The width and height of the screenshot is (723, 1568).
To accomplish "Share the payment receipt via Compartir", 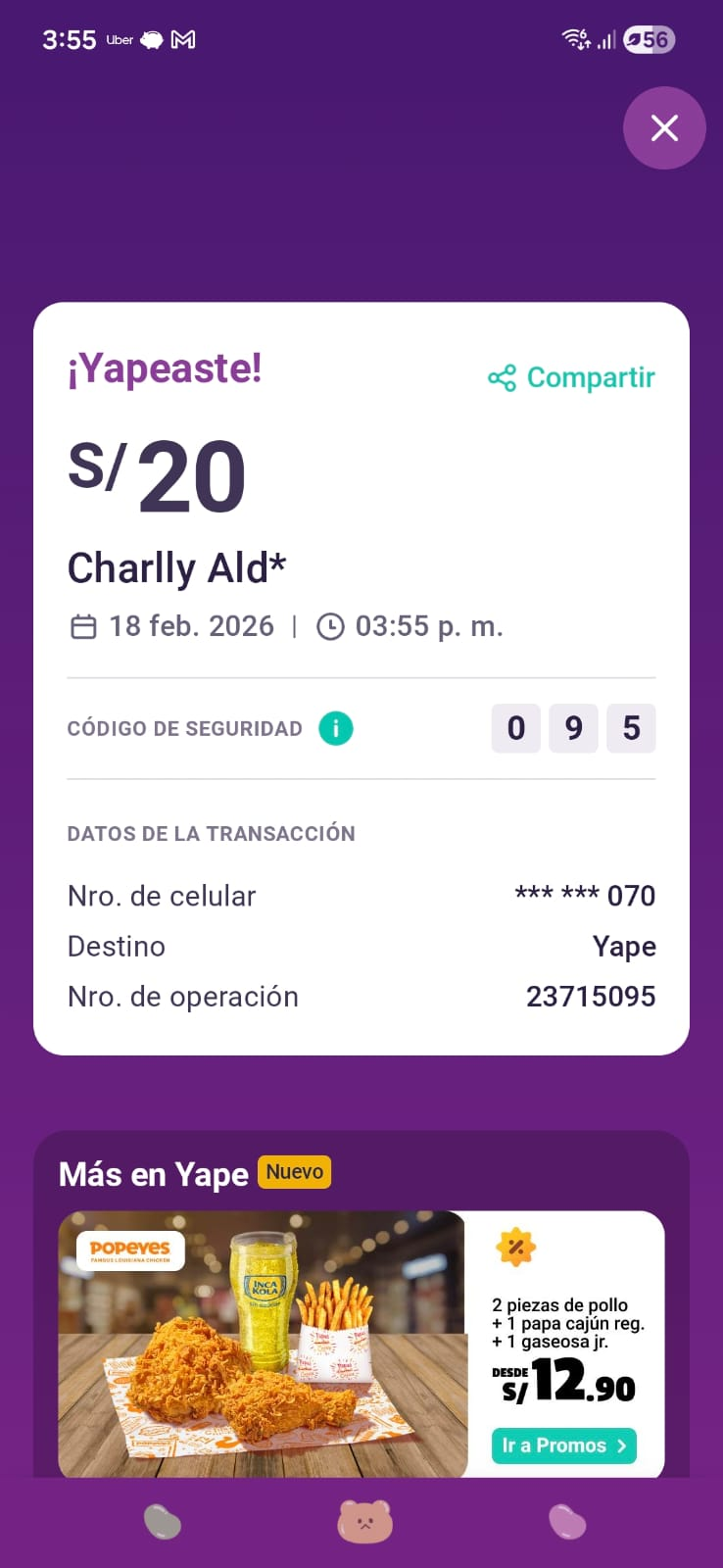I will [x=572, y=377].
